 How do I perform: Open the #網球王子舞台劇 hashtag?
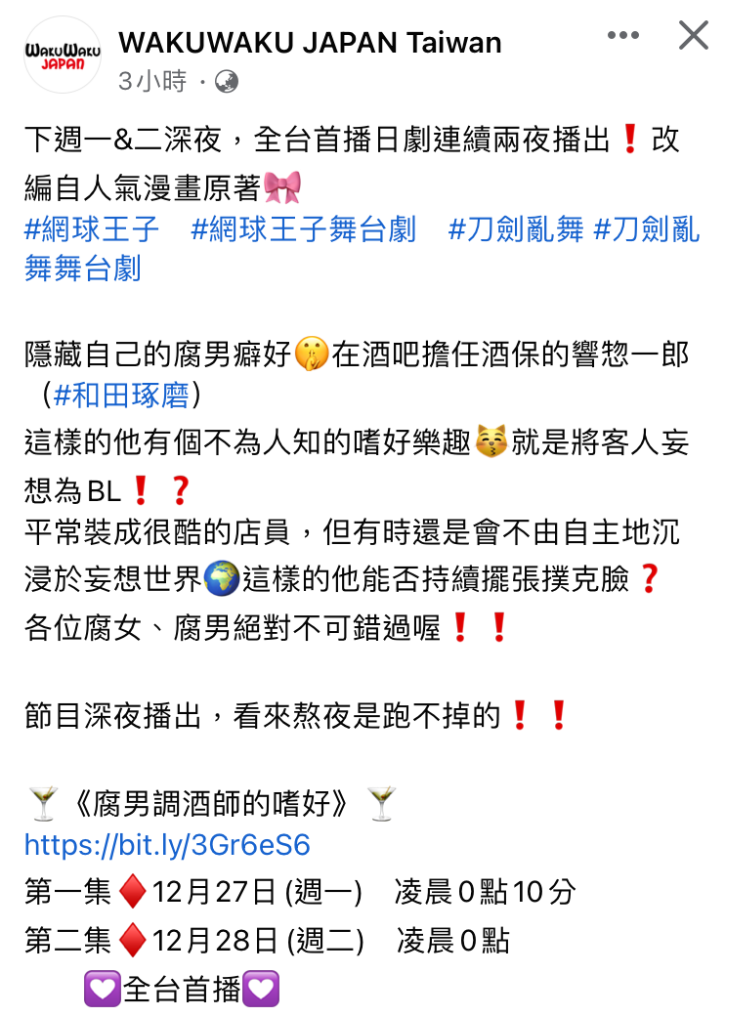(x=302, y=230)
